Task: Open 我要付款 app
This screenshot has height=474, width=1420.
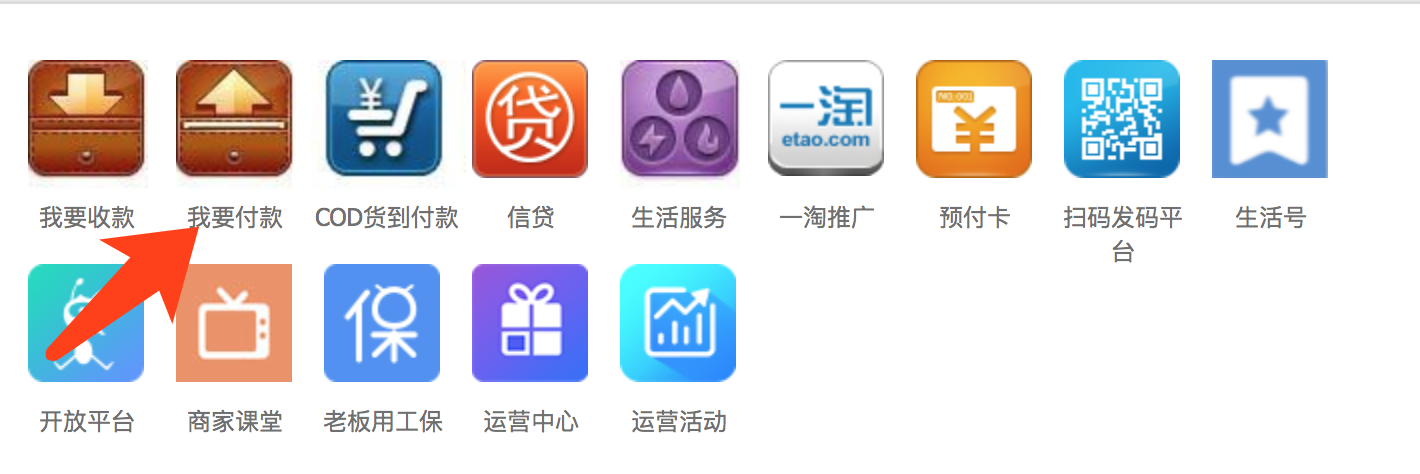Action: point(234,120)
